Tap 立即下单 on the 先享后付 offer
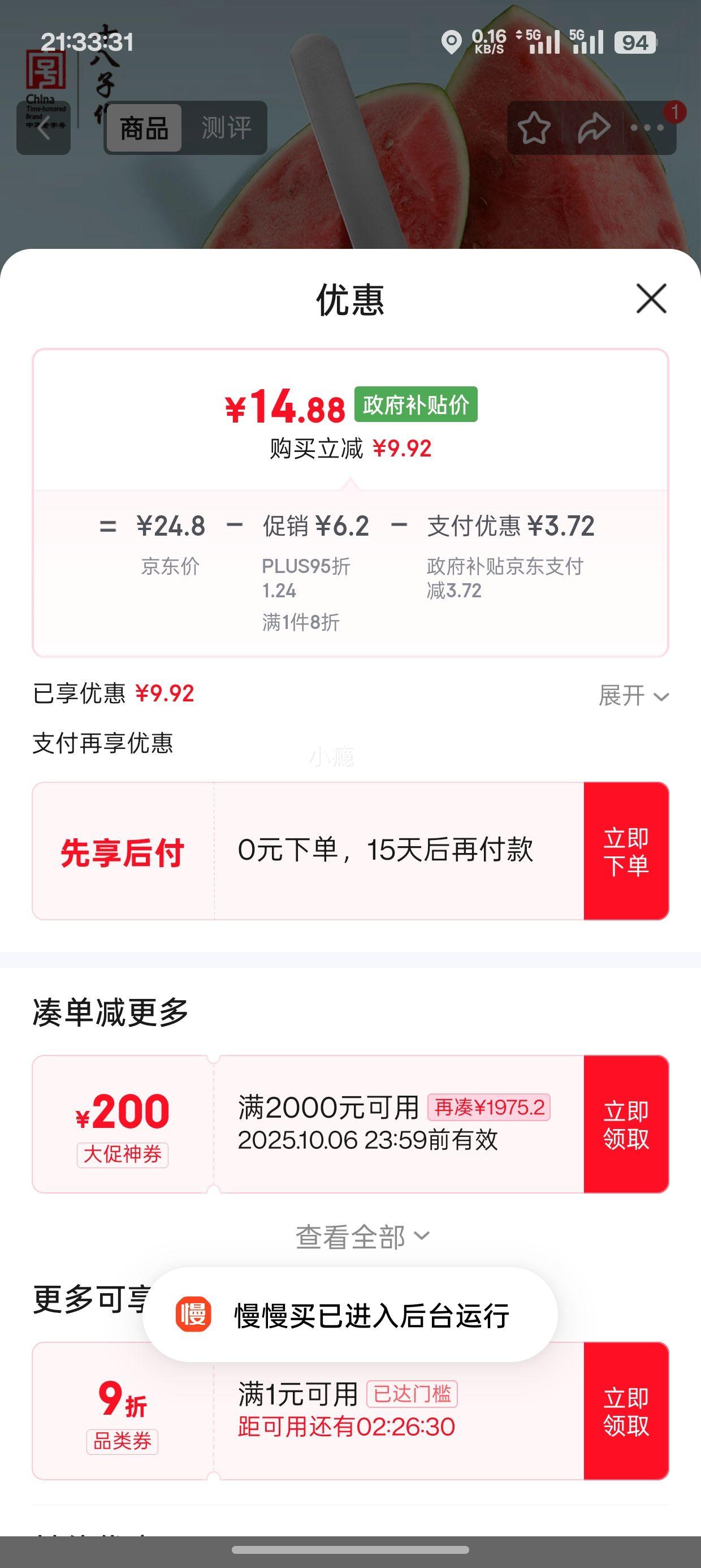The height and width of the screenshot is (1568, 701). tap(626, 851)
